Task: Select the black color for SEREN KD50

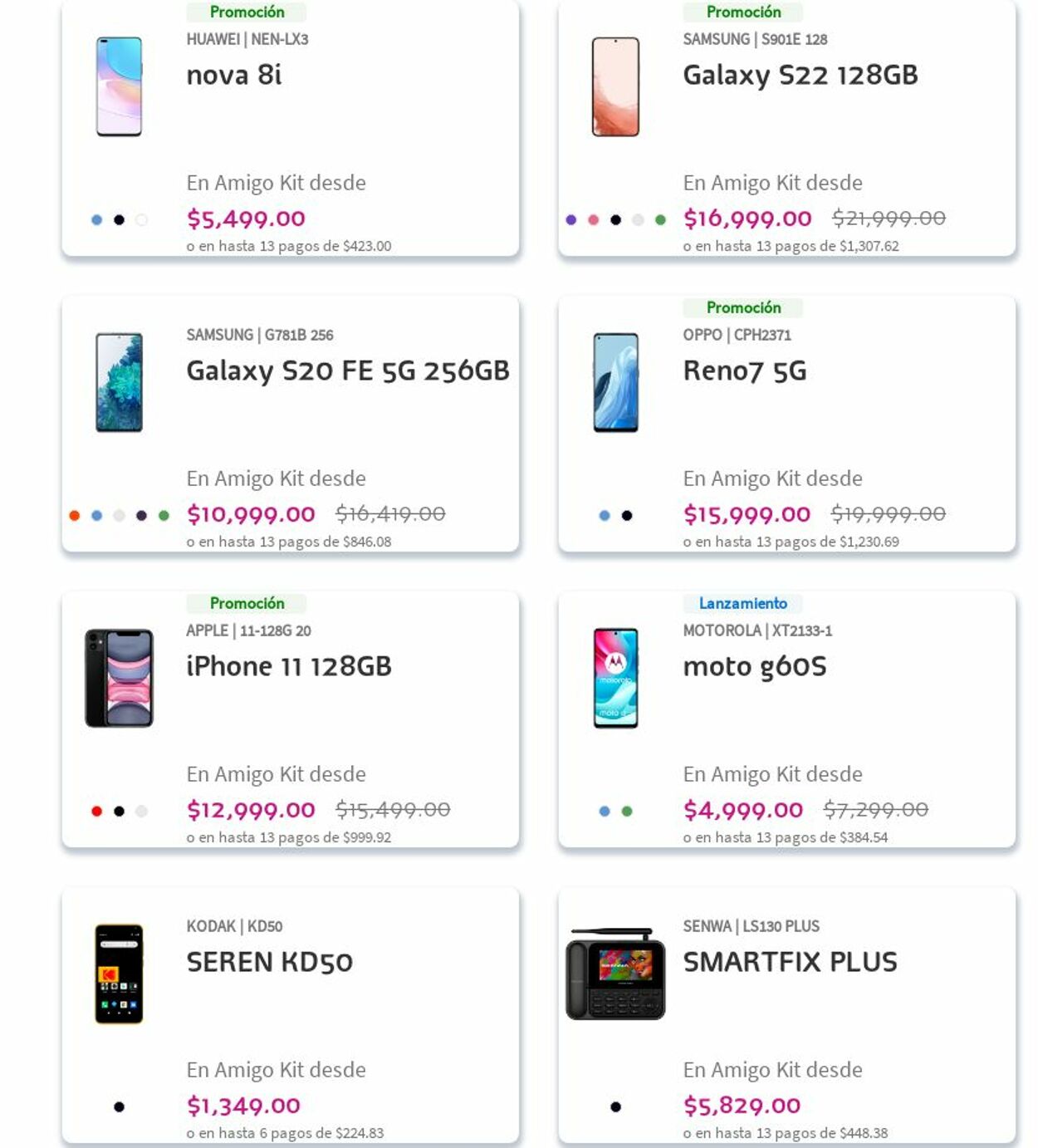Action: coord(120,1107)
